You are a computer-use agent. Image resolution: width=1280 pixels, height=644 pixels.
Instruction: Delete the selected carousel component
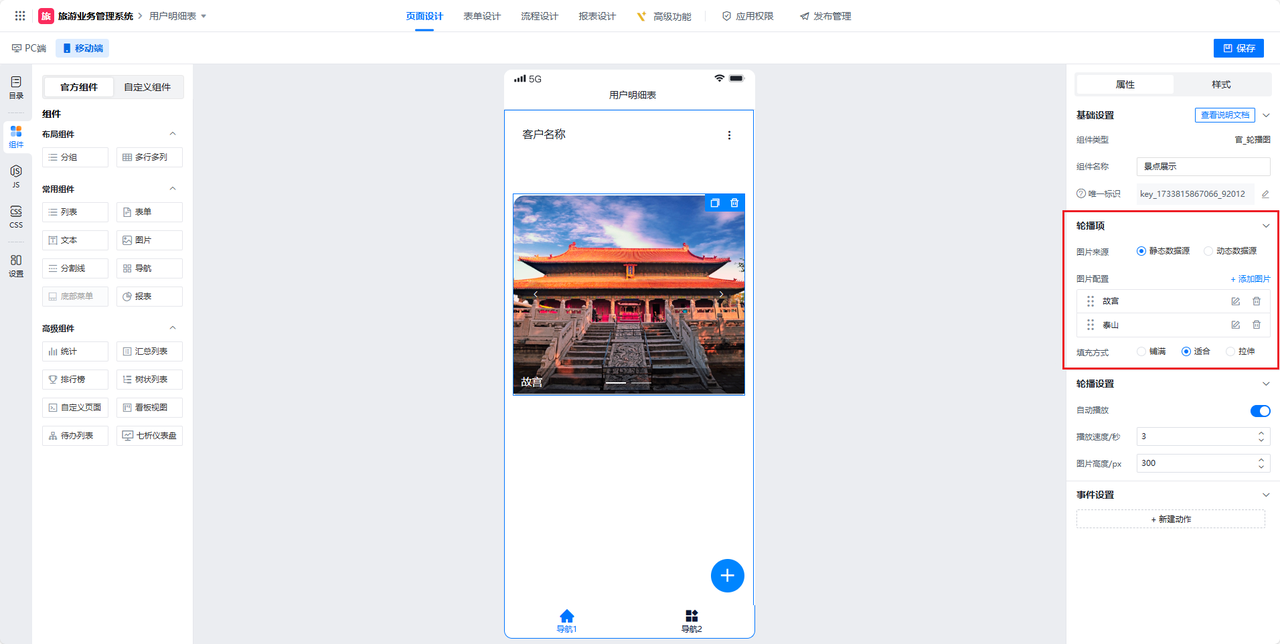point(734,203)
